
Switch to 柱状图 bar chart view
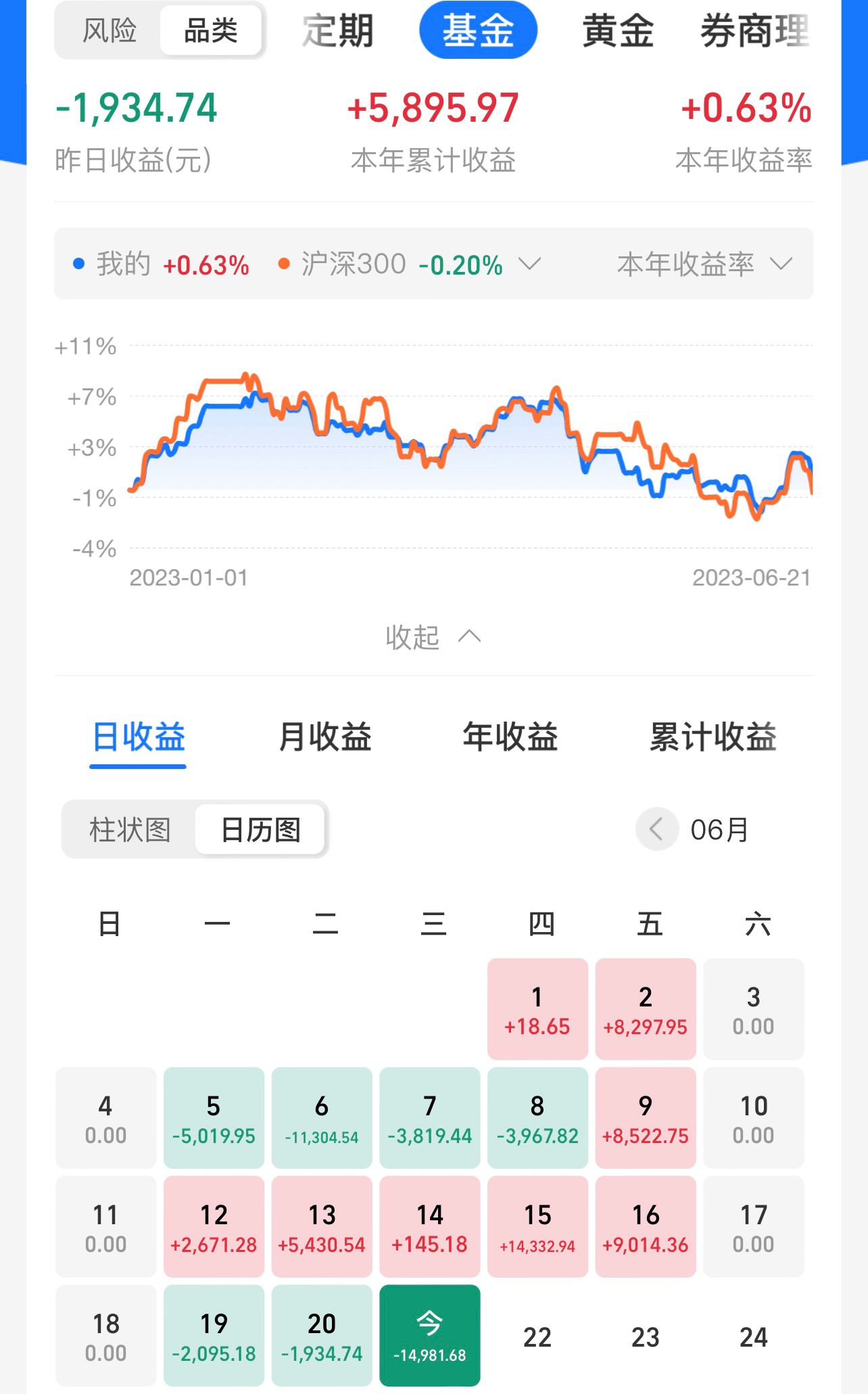point(130,830)
